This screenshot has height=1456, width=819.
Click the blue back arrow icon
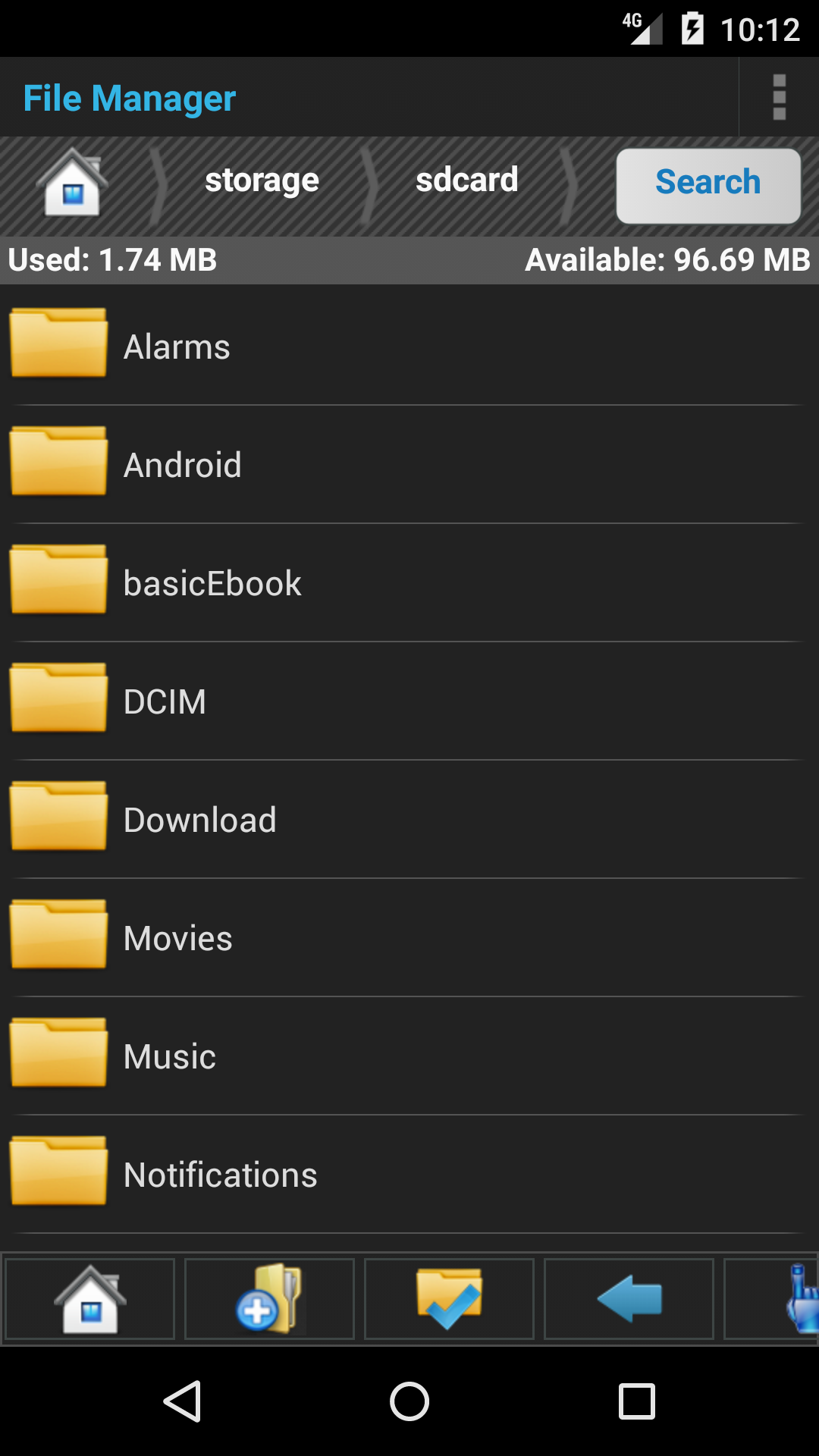coord(629,1299)
